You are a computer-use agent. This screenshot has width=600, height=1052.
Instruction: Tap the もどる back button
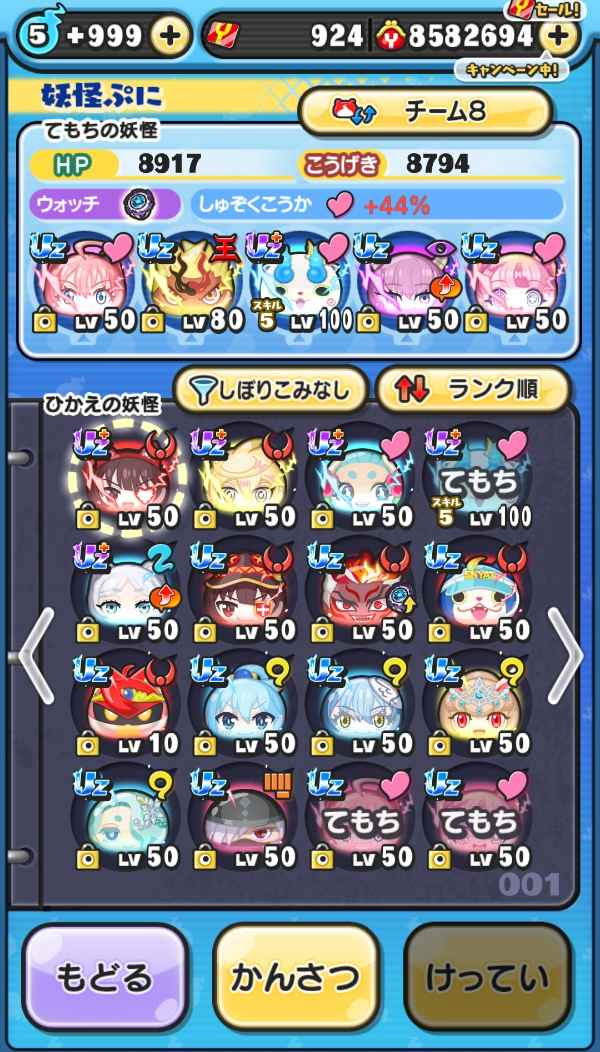[x=106, y=976]
